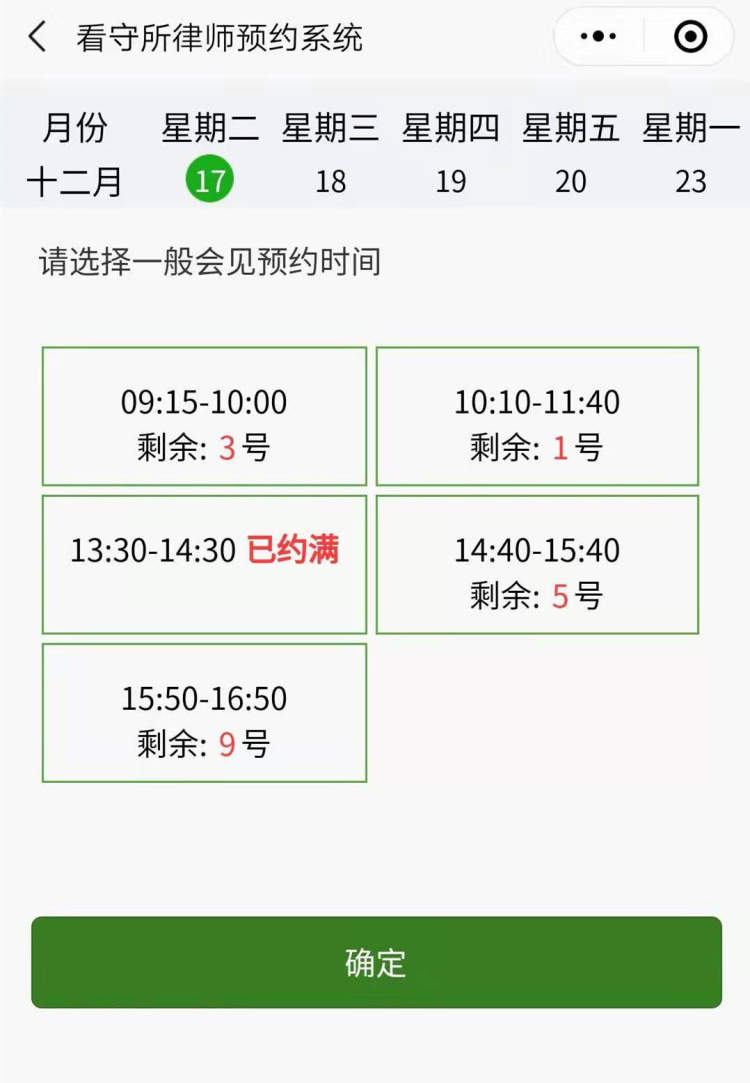The image size is (750, 1083).
Task: Select the 15:50-16:50 time slot
Action: coord(204,712)
